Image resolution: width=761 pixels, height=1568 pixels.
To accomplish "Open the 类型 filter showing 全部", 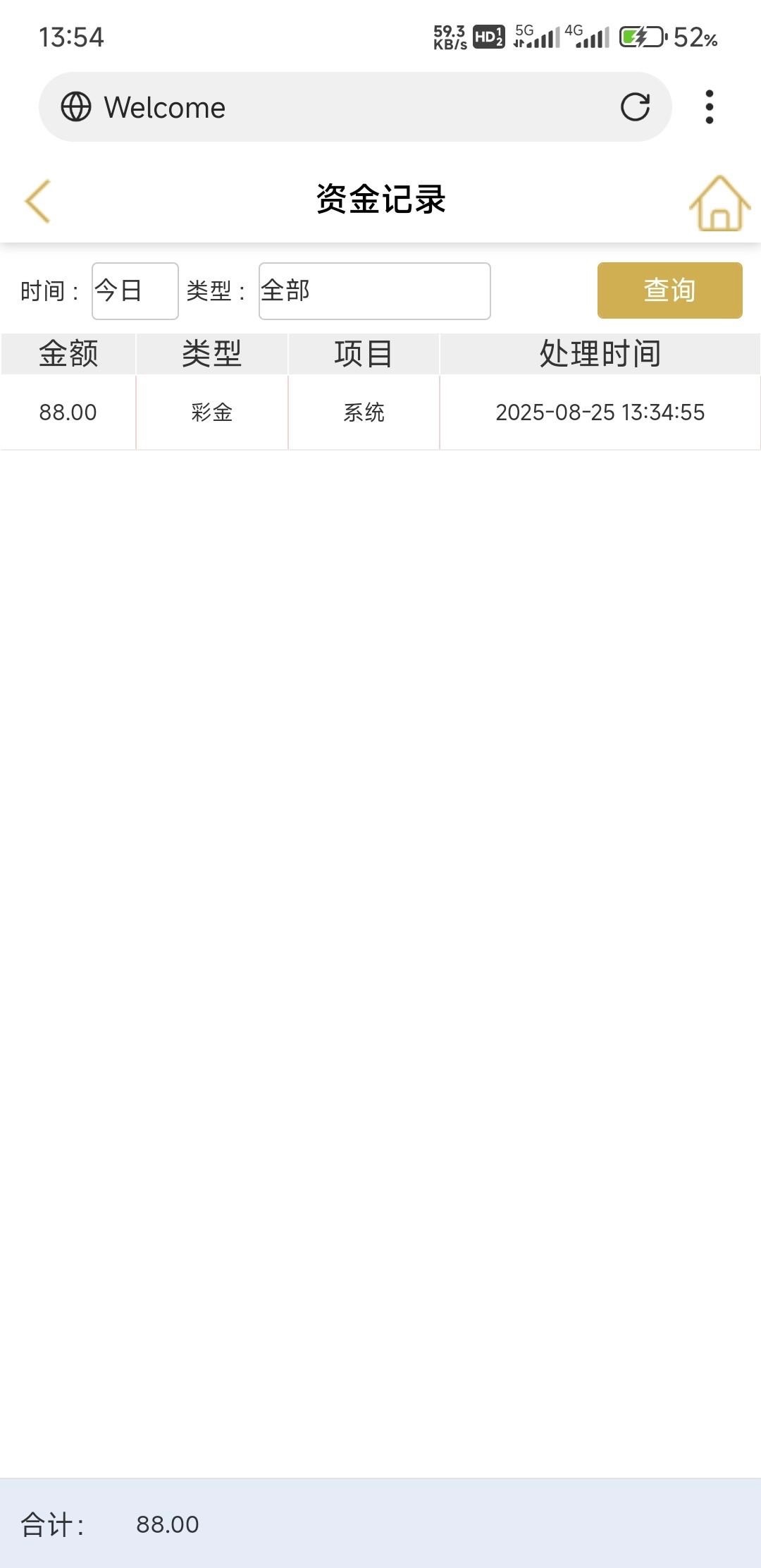I will pyautogui.click(x=374, y=290).
